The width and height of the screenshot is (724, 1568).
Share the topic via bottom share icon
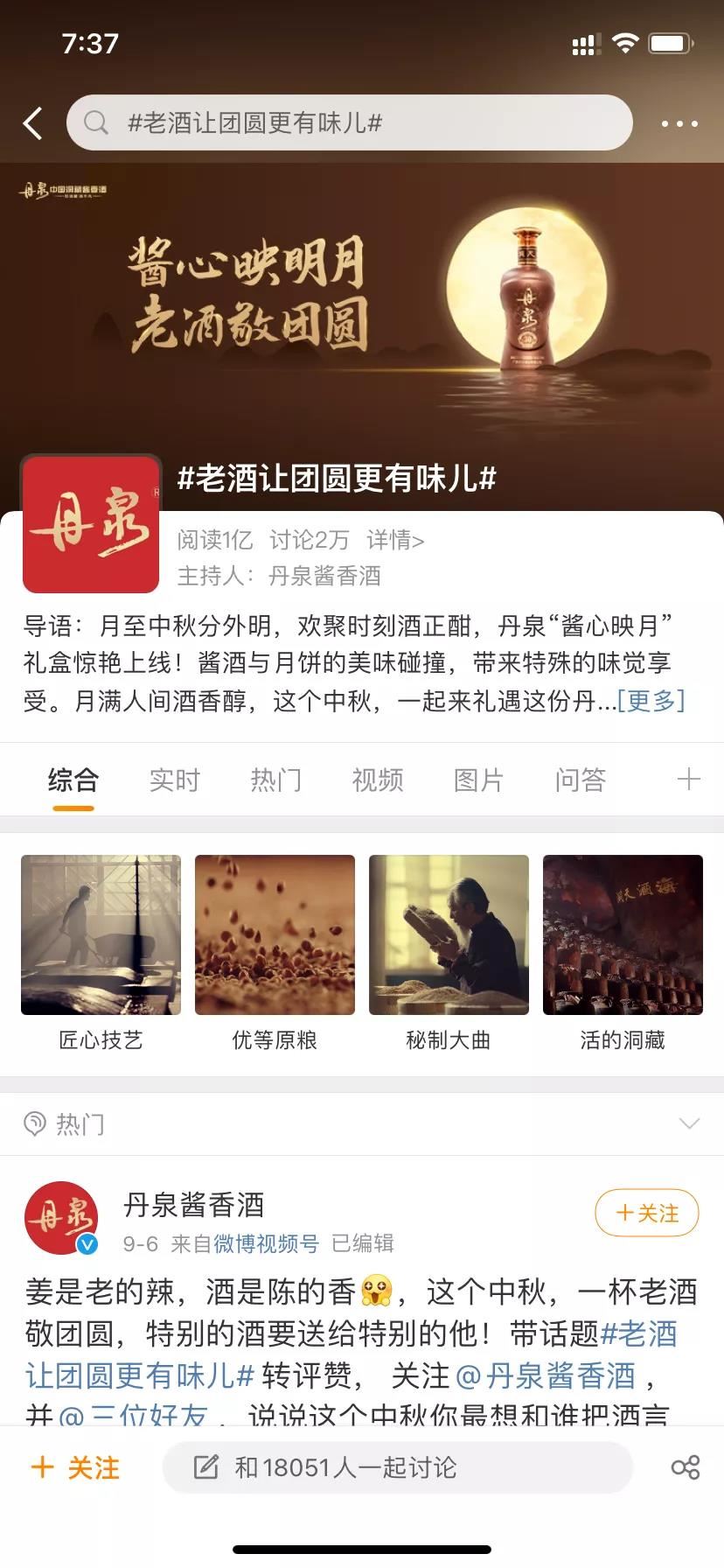click(685, 1467)
